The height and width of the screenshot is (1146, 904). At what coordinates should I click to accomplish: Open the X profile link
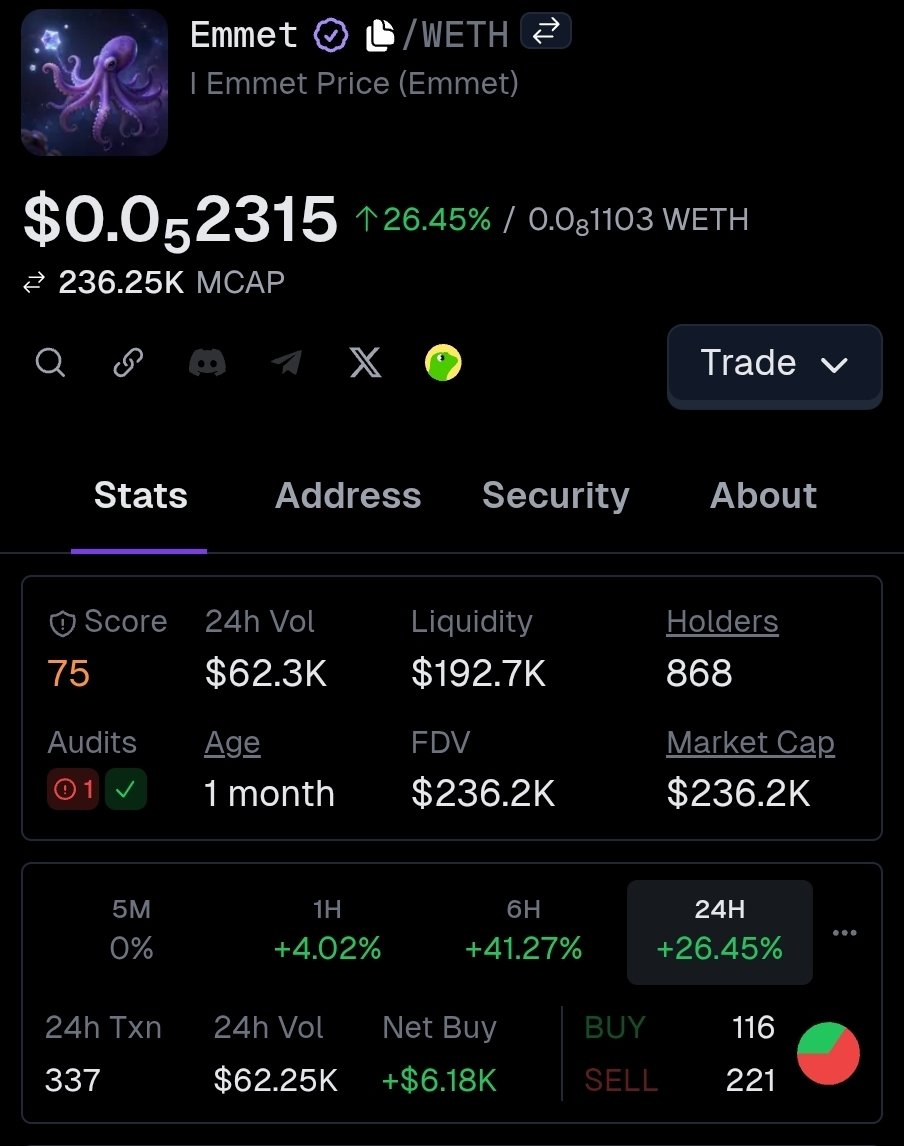[x=365, y=363]
